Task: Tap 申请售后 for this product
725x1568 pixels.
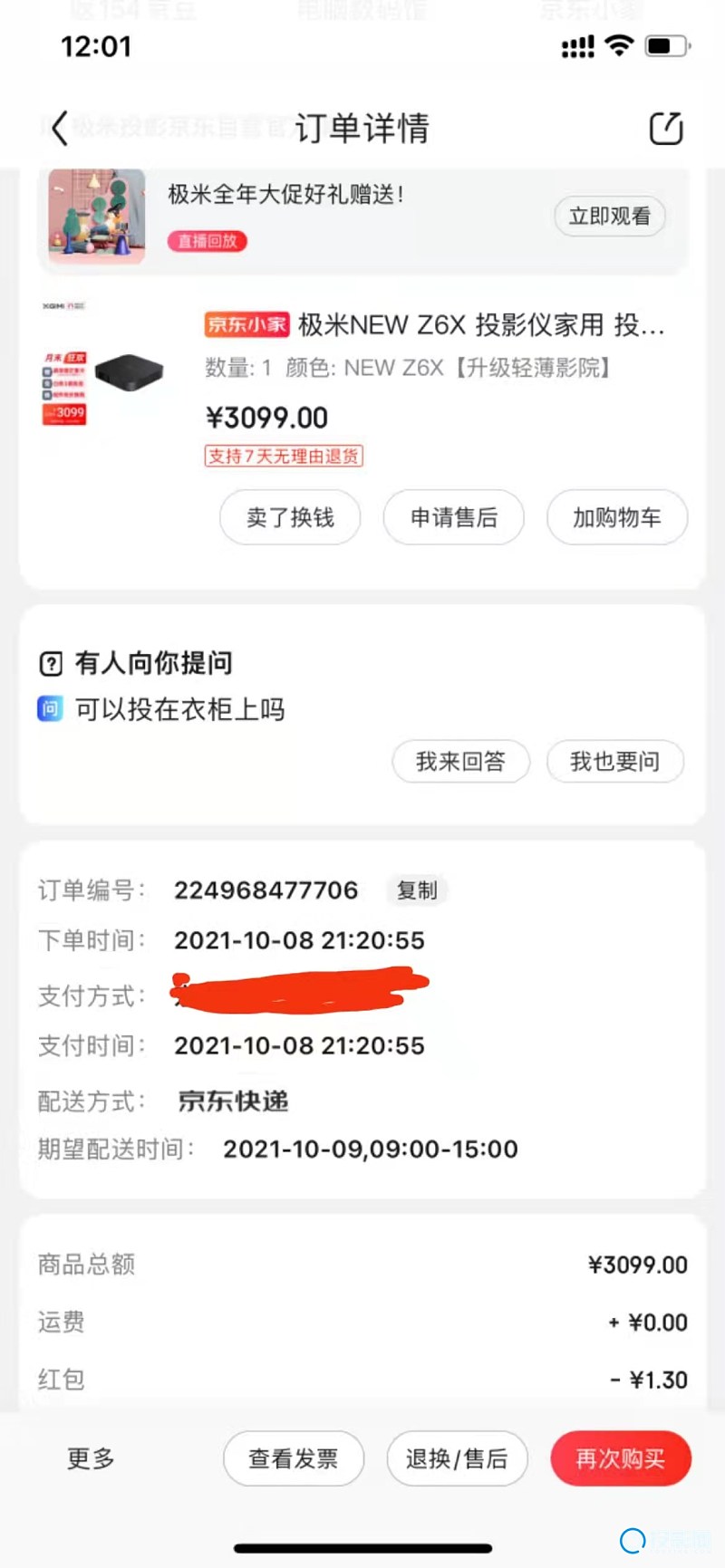Action: click(x=454, y=517)
